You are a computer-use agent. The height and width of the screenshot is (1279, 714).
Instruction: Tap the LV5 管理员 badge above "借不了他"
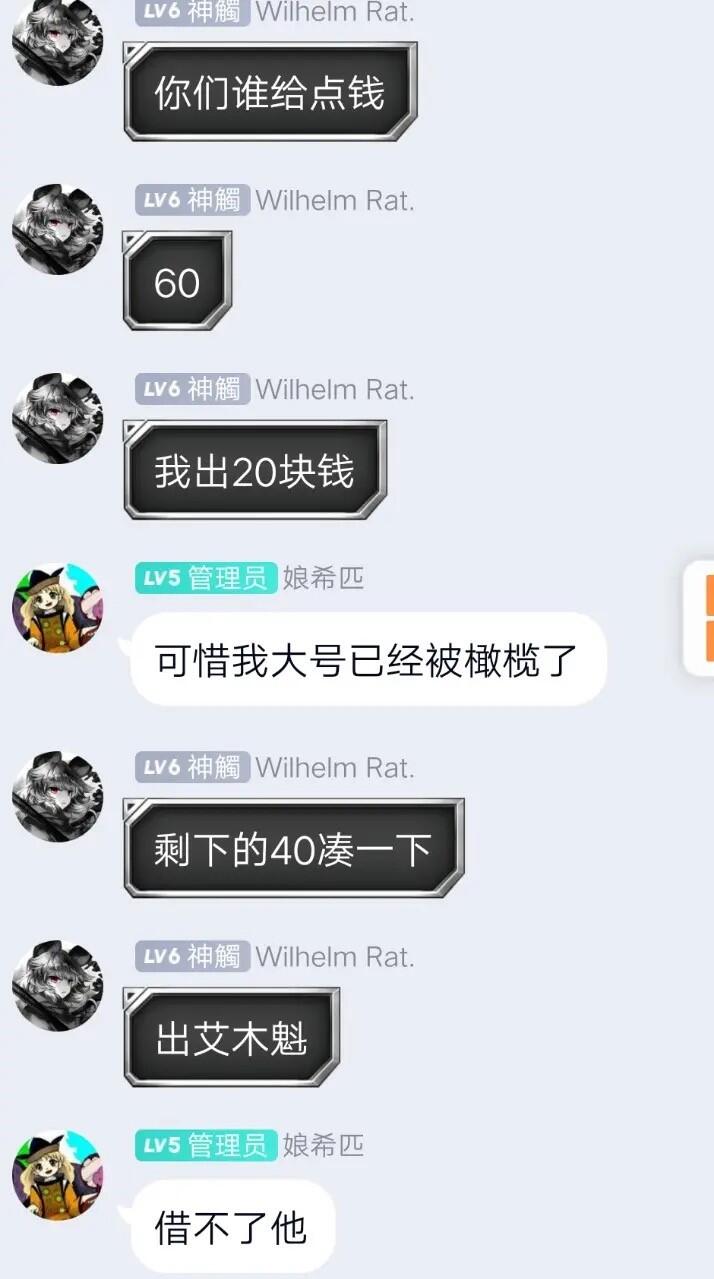(x=205, y=1145)
